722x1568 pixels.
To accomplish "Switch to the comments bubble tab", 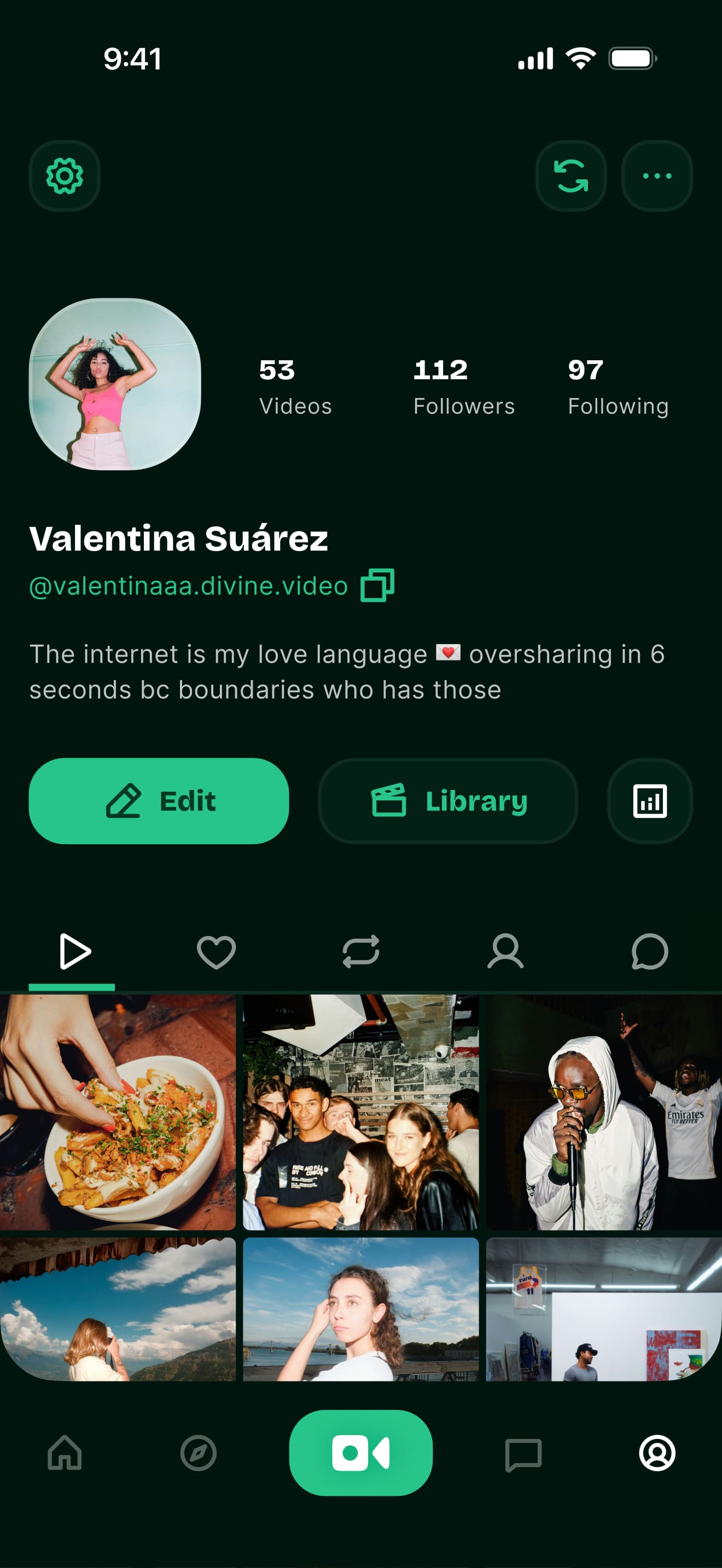I will 650,951.
